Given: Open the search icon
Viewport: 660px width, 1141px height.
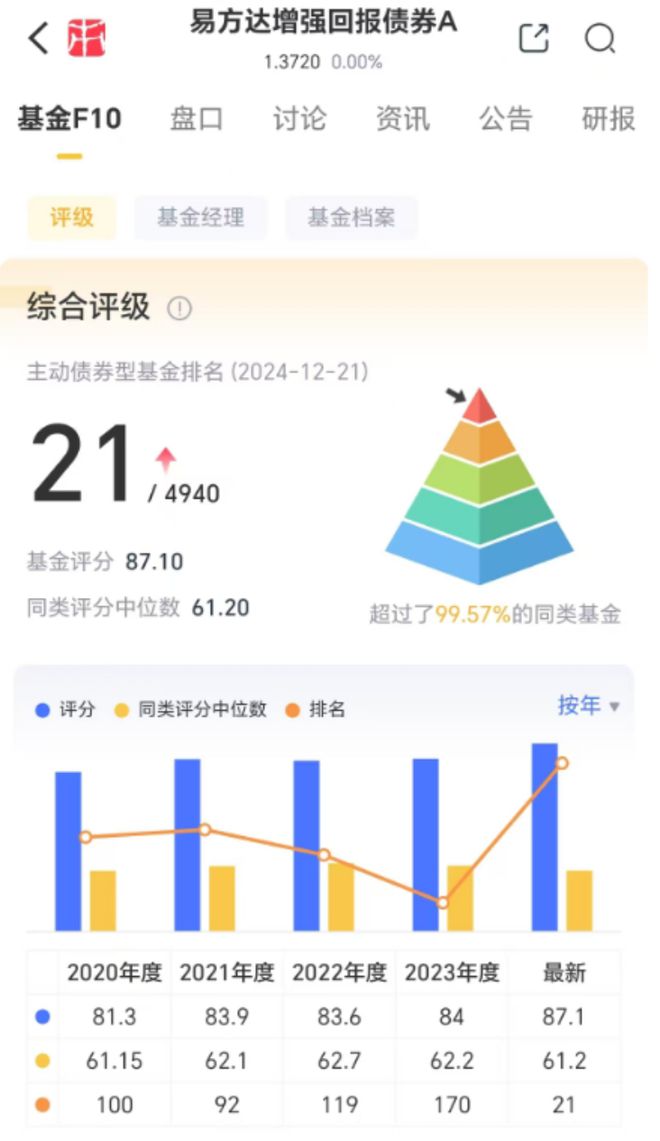Looking at the screenshot, I should click(x=600, y=39).
